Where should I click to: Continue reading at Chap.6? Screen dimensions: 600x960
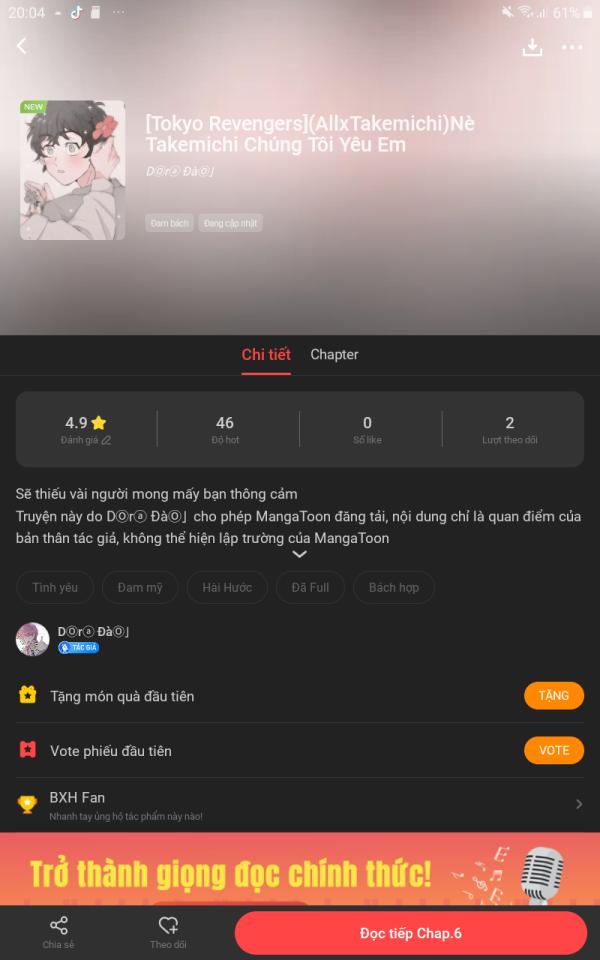coord(410,933)
